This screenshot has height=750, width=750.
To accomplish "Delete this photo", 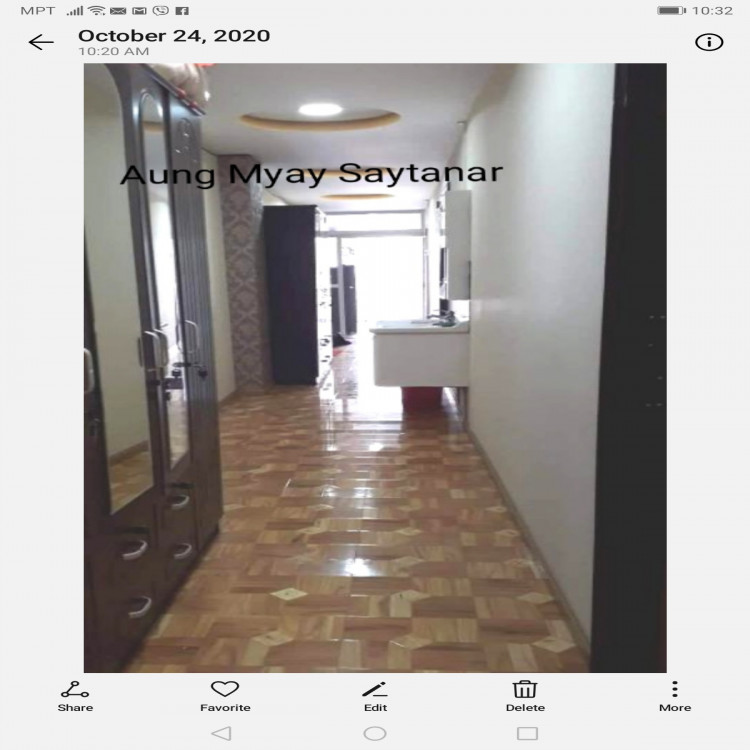I will [525, 695].
